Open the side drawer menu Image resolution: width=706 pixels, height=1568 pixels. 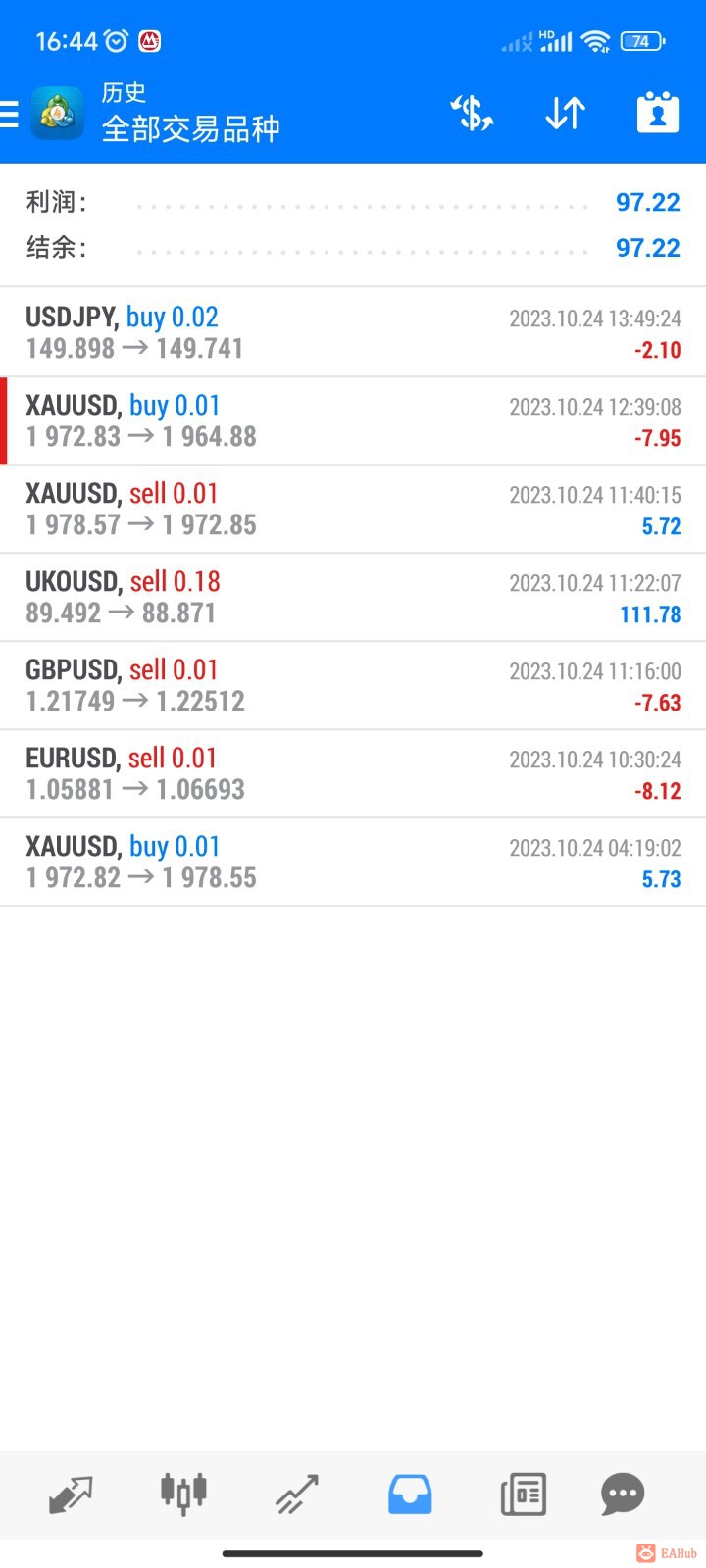(10, 115)
